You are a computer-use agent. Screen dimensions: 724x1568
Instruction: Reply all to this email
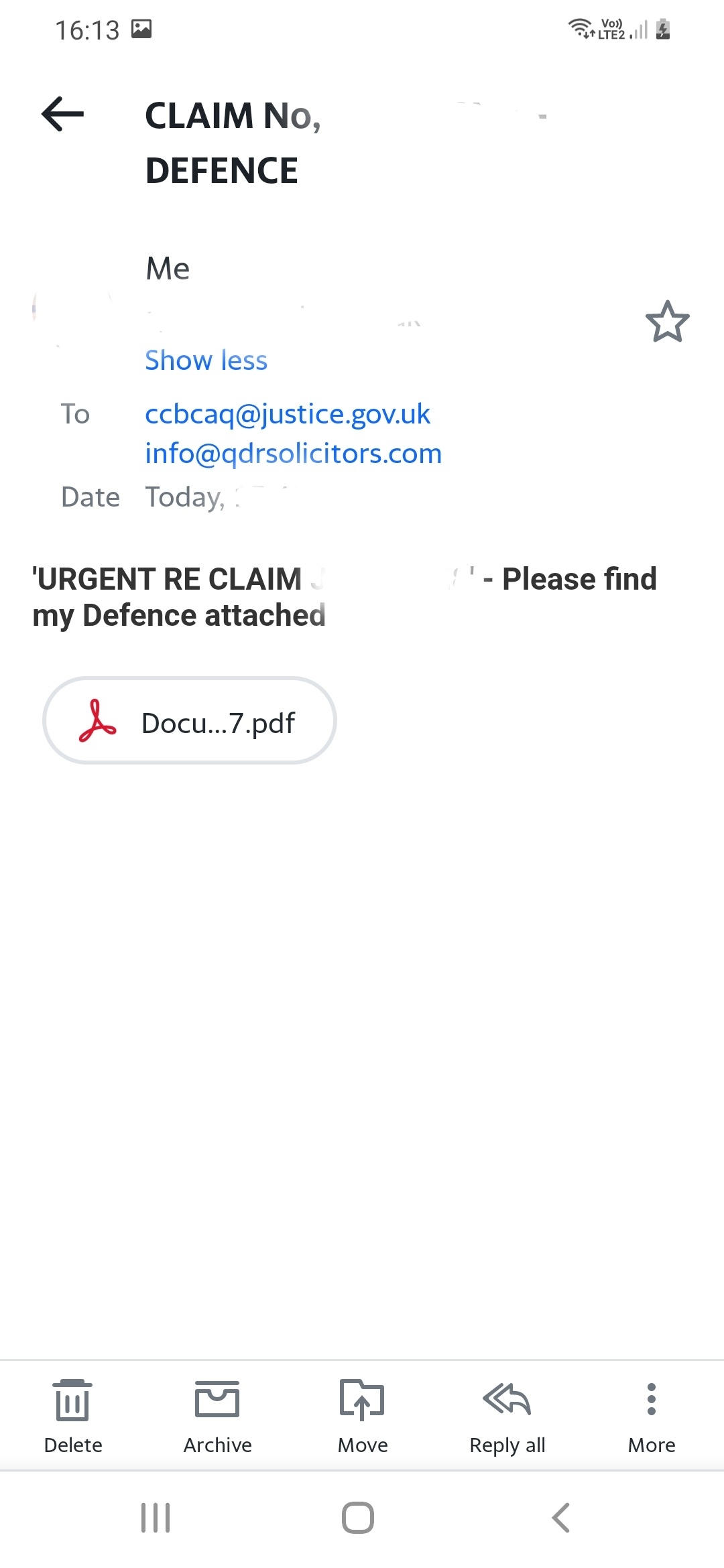[507, 1415]
